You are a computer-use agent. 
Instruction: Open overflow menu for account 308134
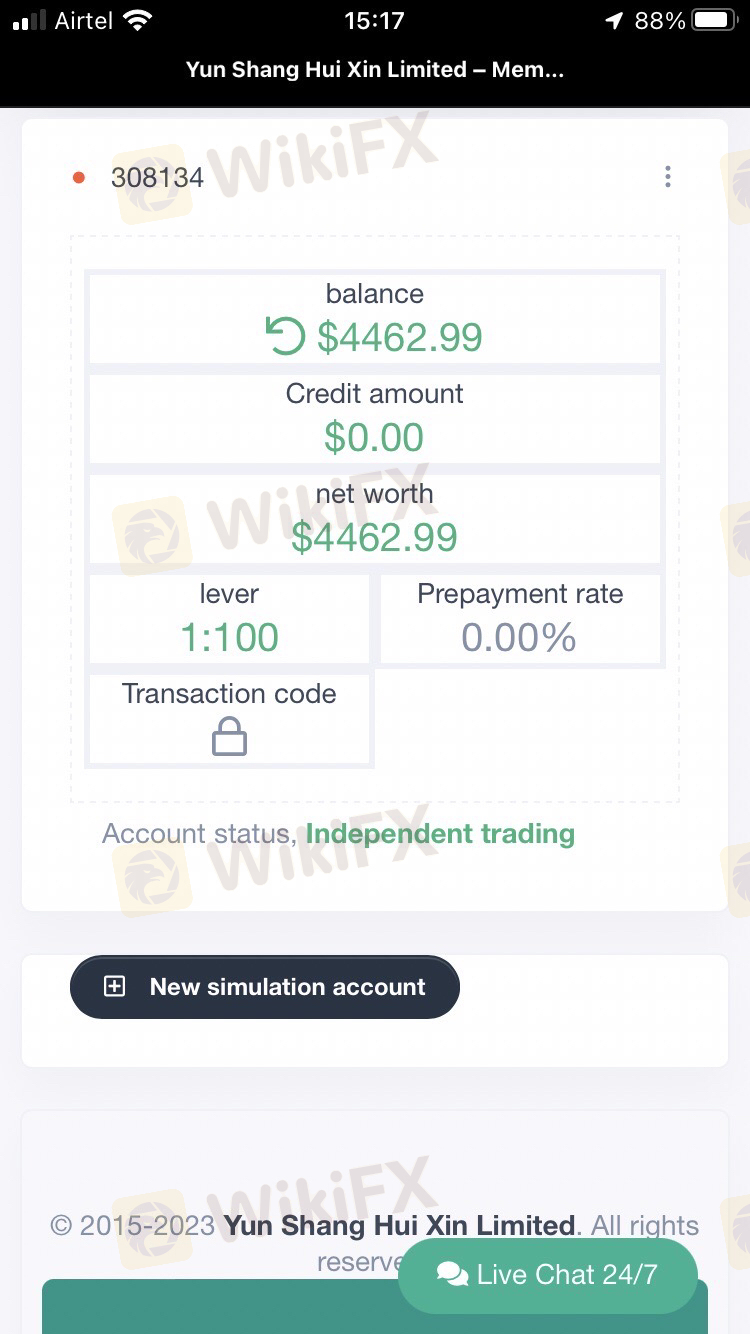(667, 178)
